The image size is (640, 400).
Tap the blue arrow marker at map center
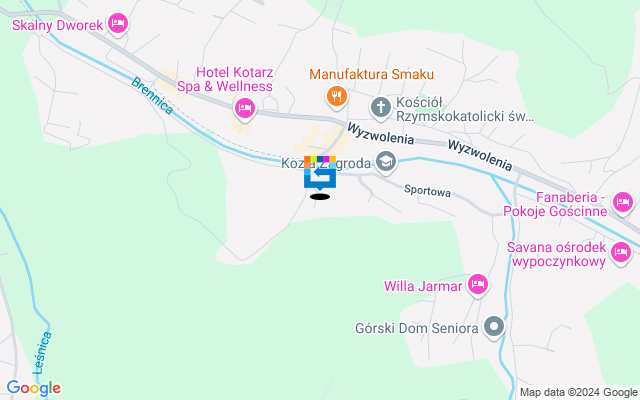pyautogui.click(x=320, y=177)
